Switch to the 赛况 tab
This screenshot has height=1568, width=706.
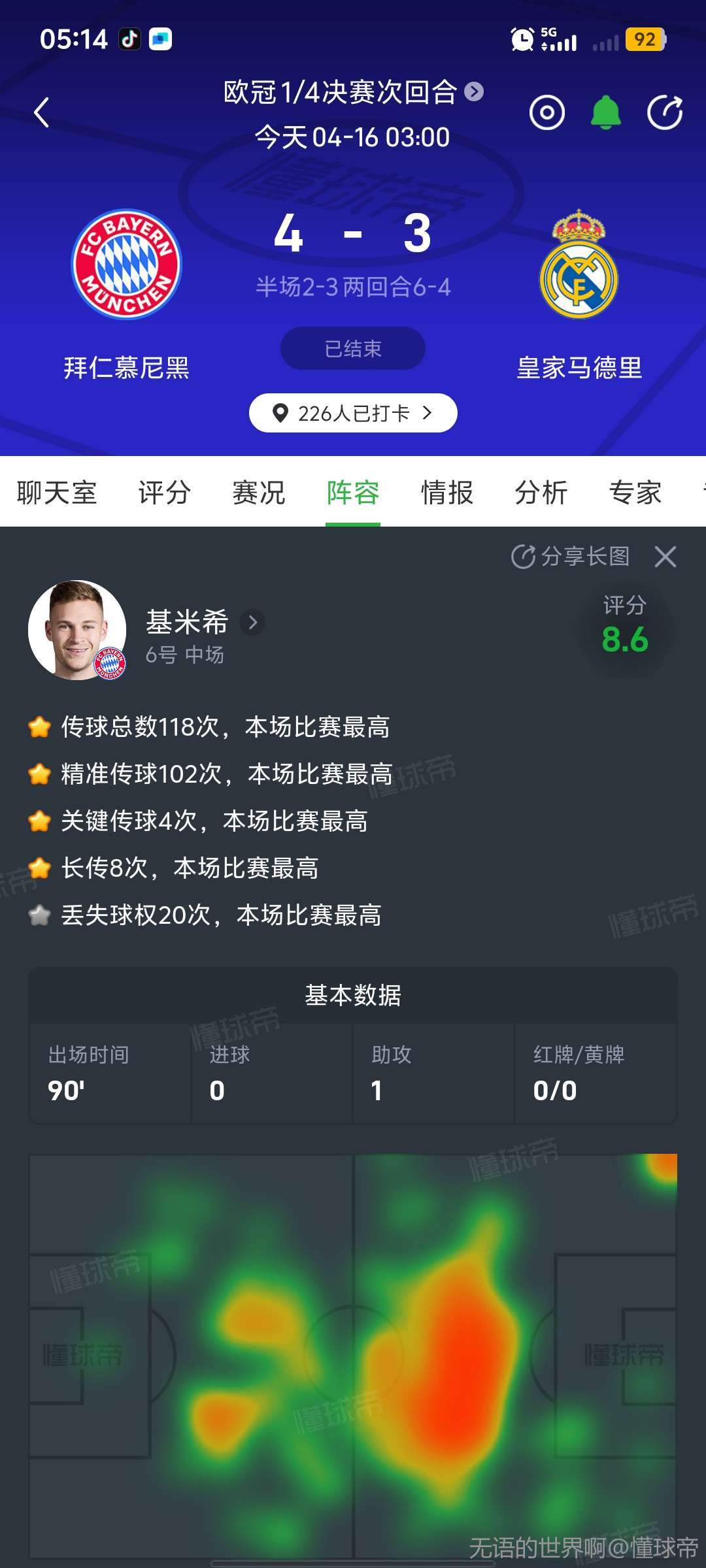point(259,493)
